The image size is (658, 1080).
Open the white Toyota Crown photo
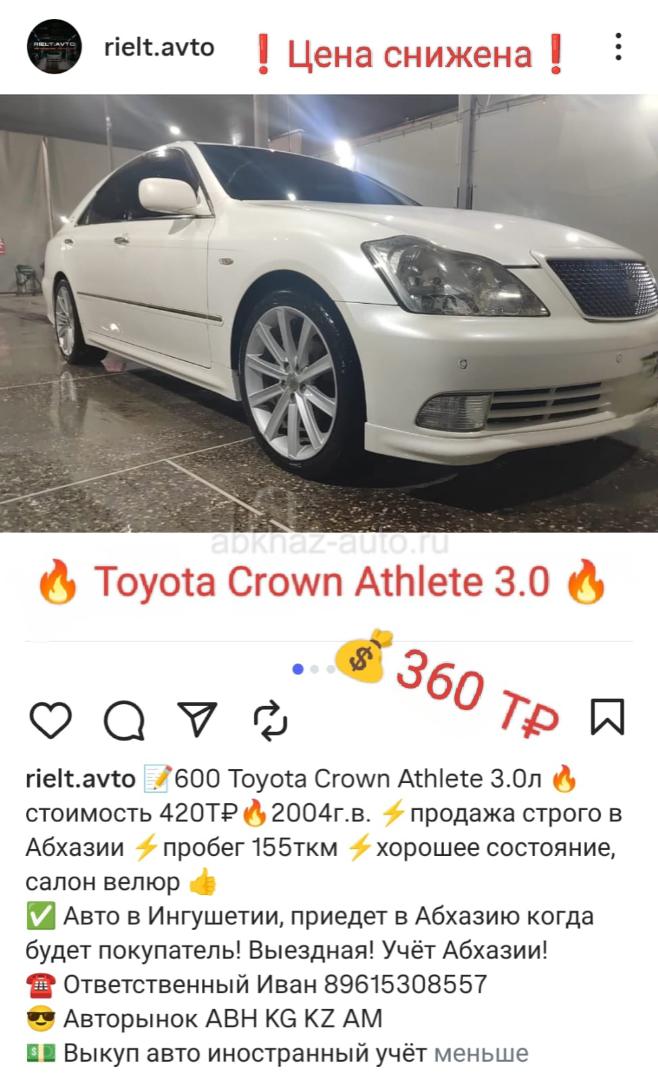329,312
